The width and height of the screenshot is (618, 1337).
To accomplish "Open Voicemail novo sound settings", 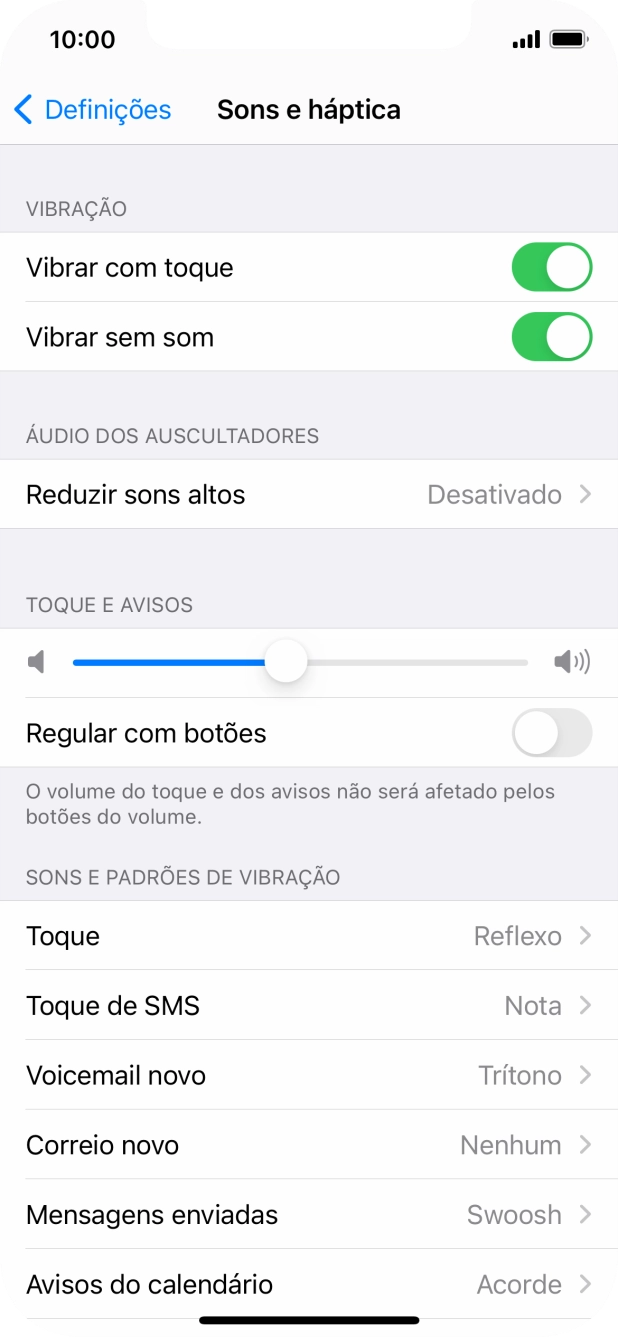I will point(309,1076).
